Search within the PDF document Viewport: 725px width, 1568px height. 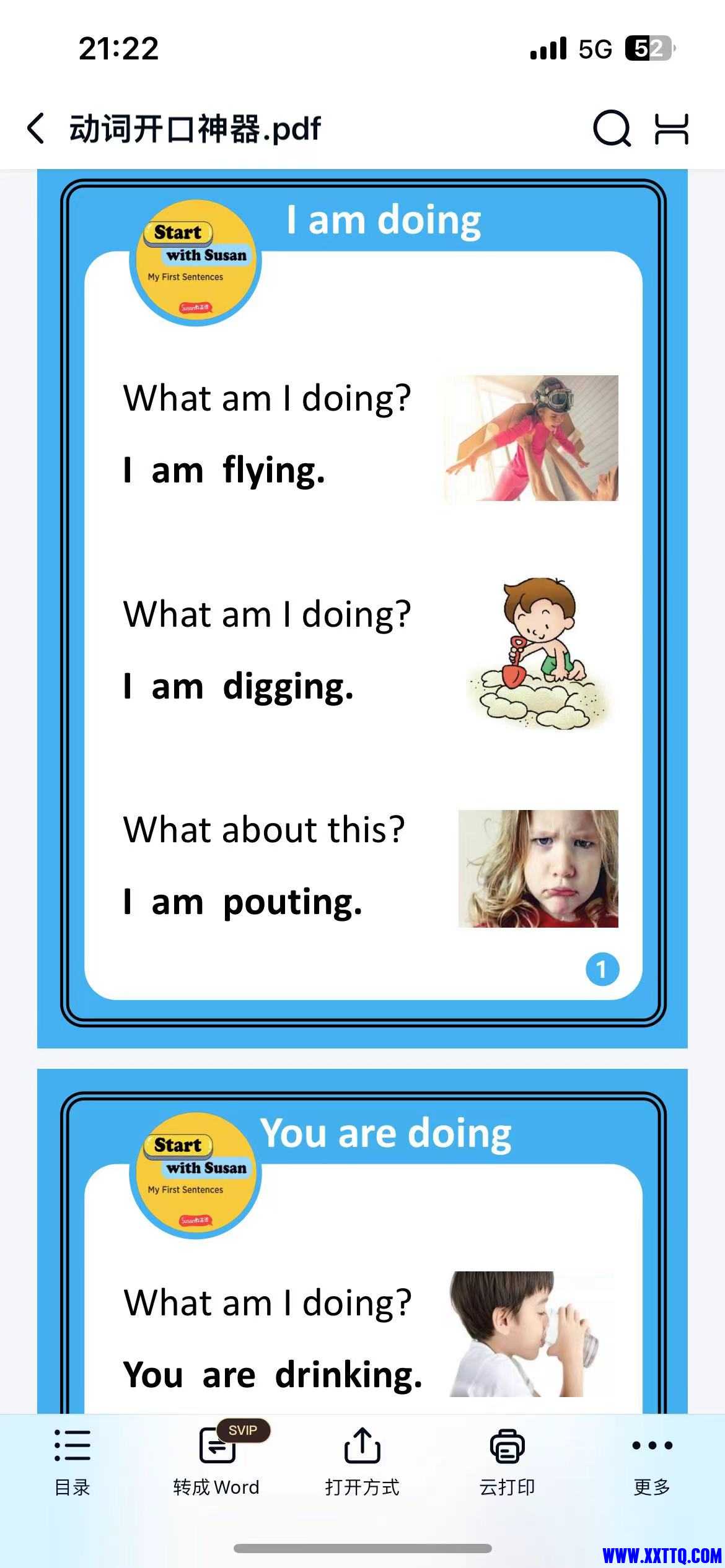[612, 129]
